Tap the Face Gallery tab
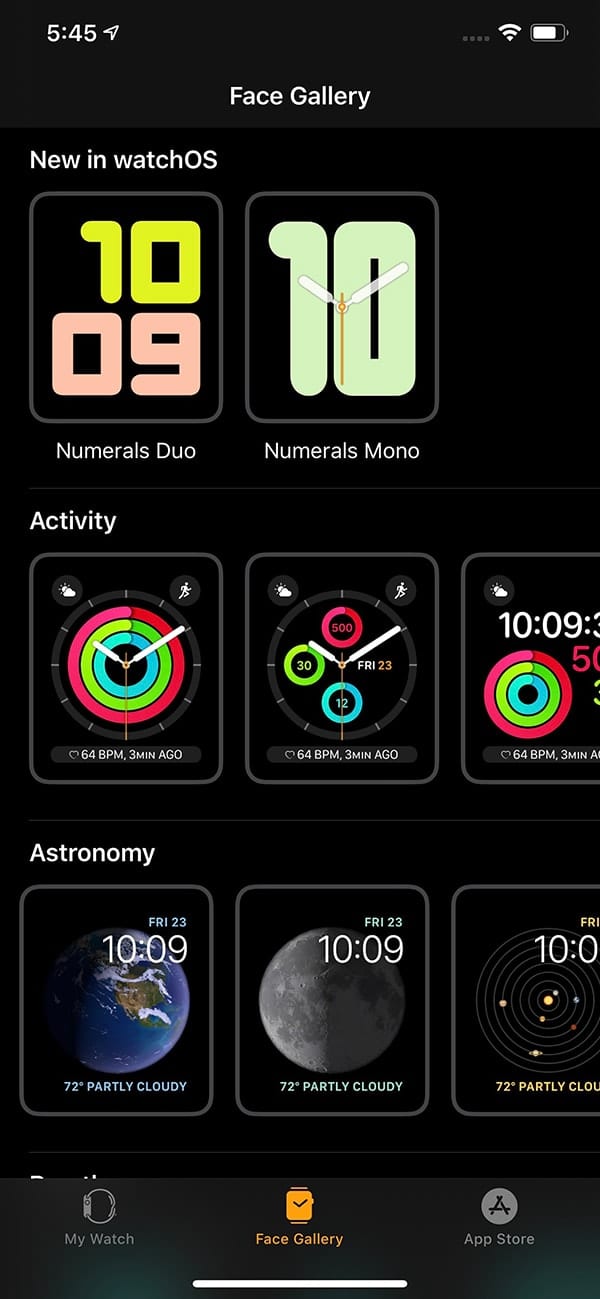 (299, 1218)
